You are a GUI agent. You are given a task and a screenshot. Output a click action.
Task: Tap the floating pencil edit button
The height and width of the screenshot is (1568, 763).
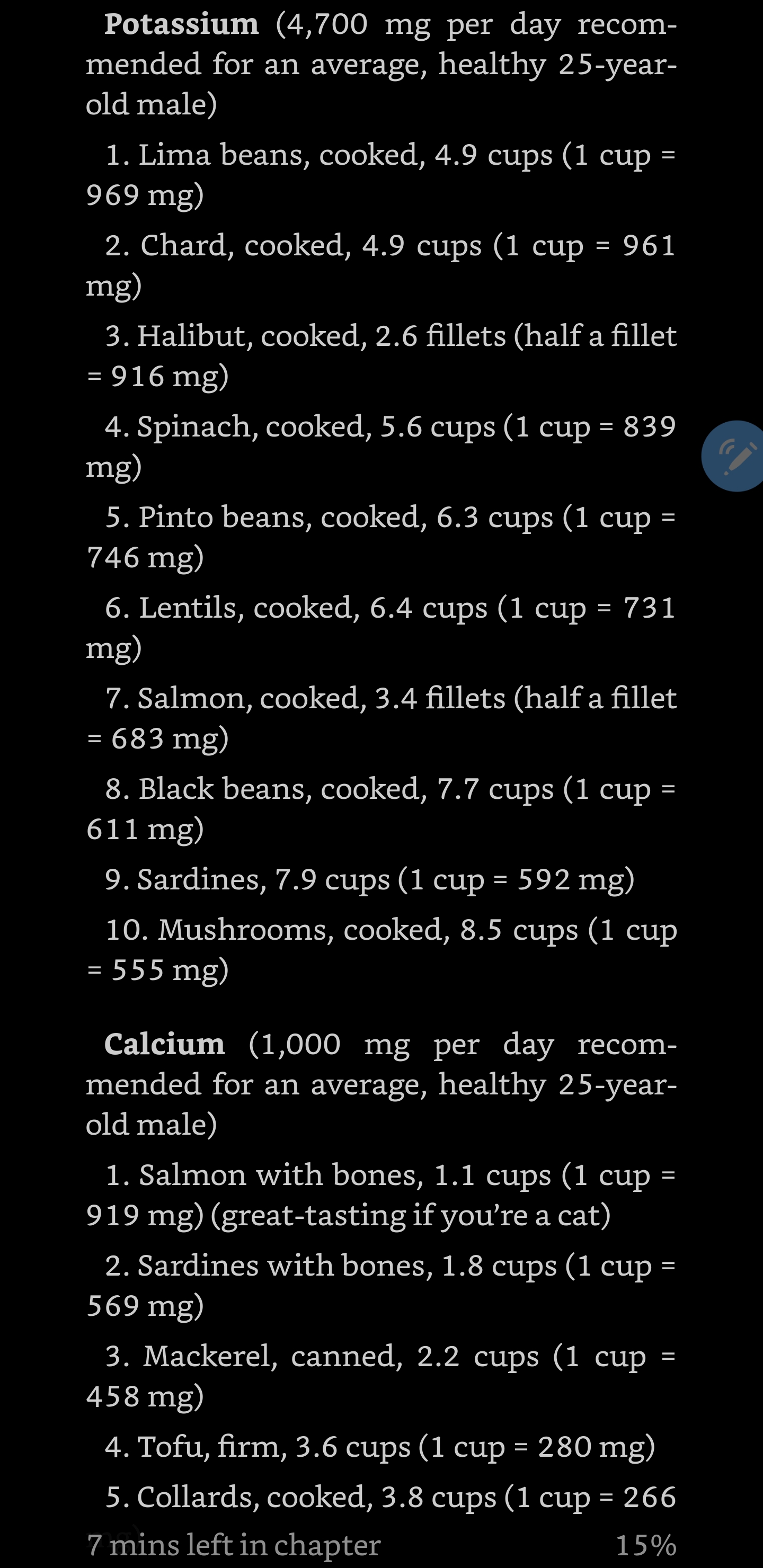733,456
